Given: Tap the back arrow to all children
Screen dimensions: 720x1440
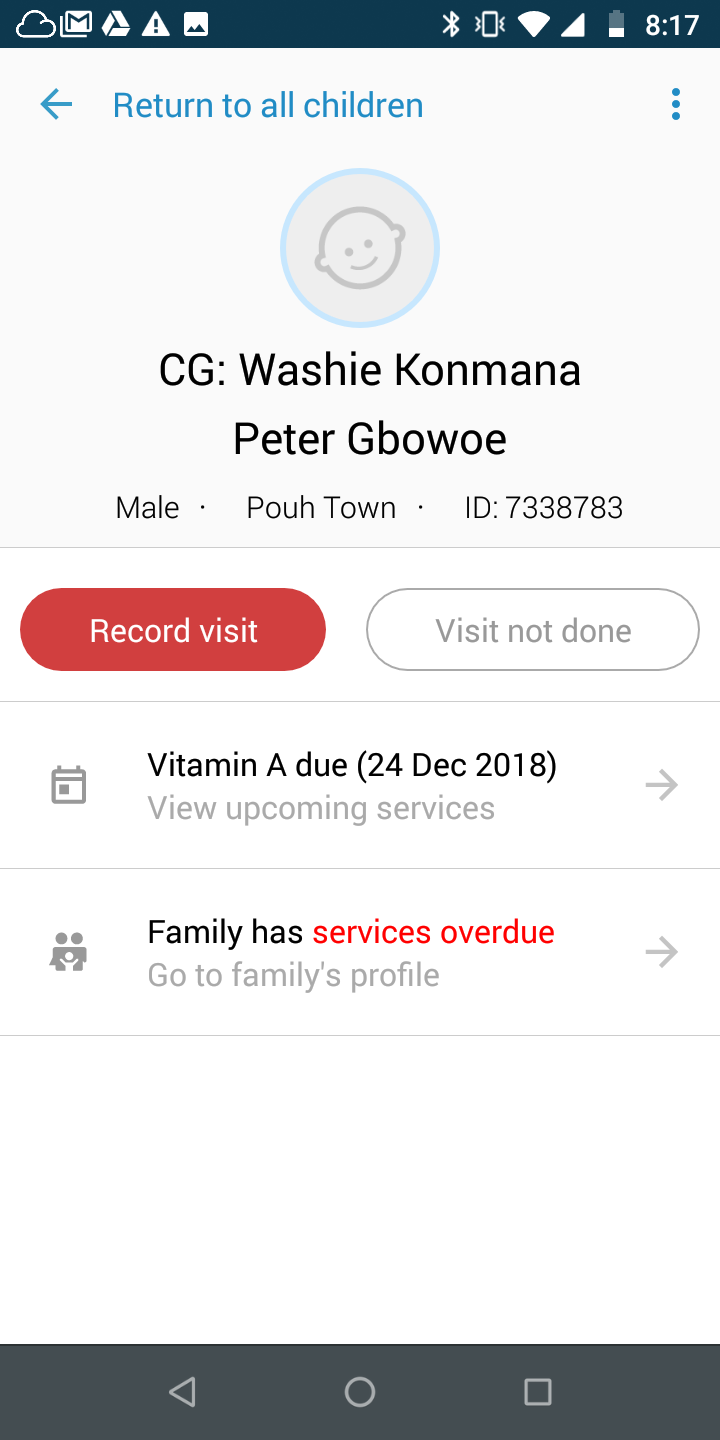Looking at the screenshot, I should click(x=56, y=105).
